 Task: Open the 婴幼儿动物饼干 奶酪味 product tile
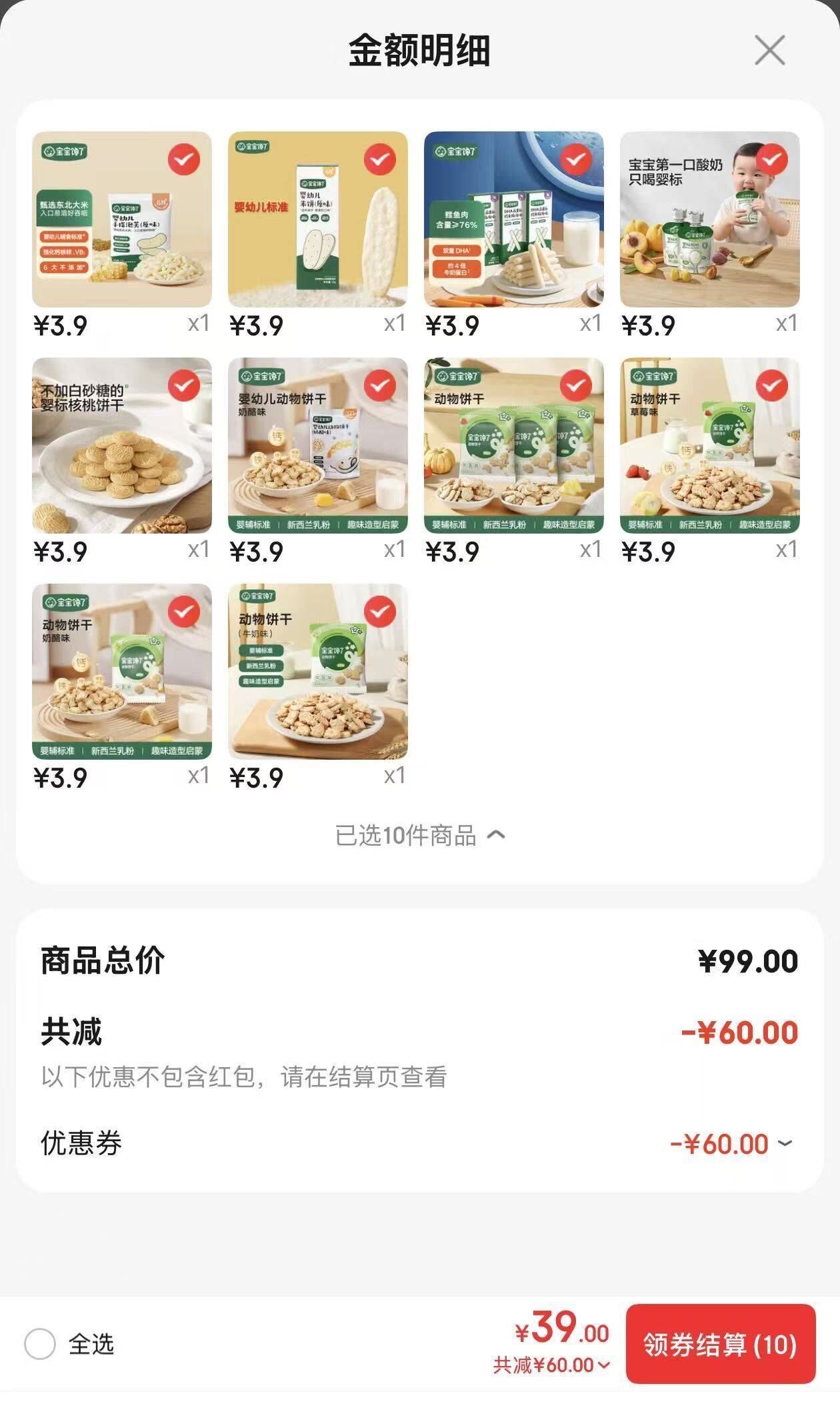point(318,446)
